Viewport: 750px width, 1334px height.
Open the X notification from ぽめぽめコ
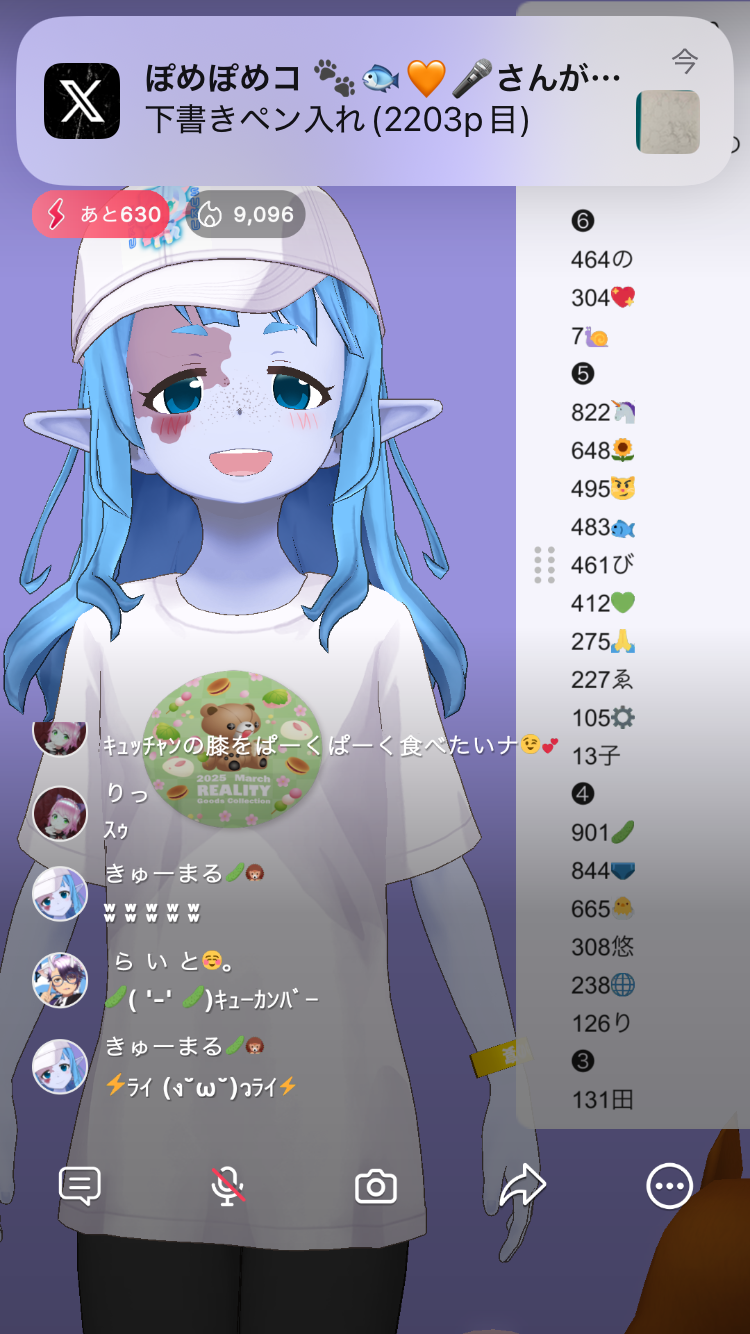(x=375, y=100)
